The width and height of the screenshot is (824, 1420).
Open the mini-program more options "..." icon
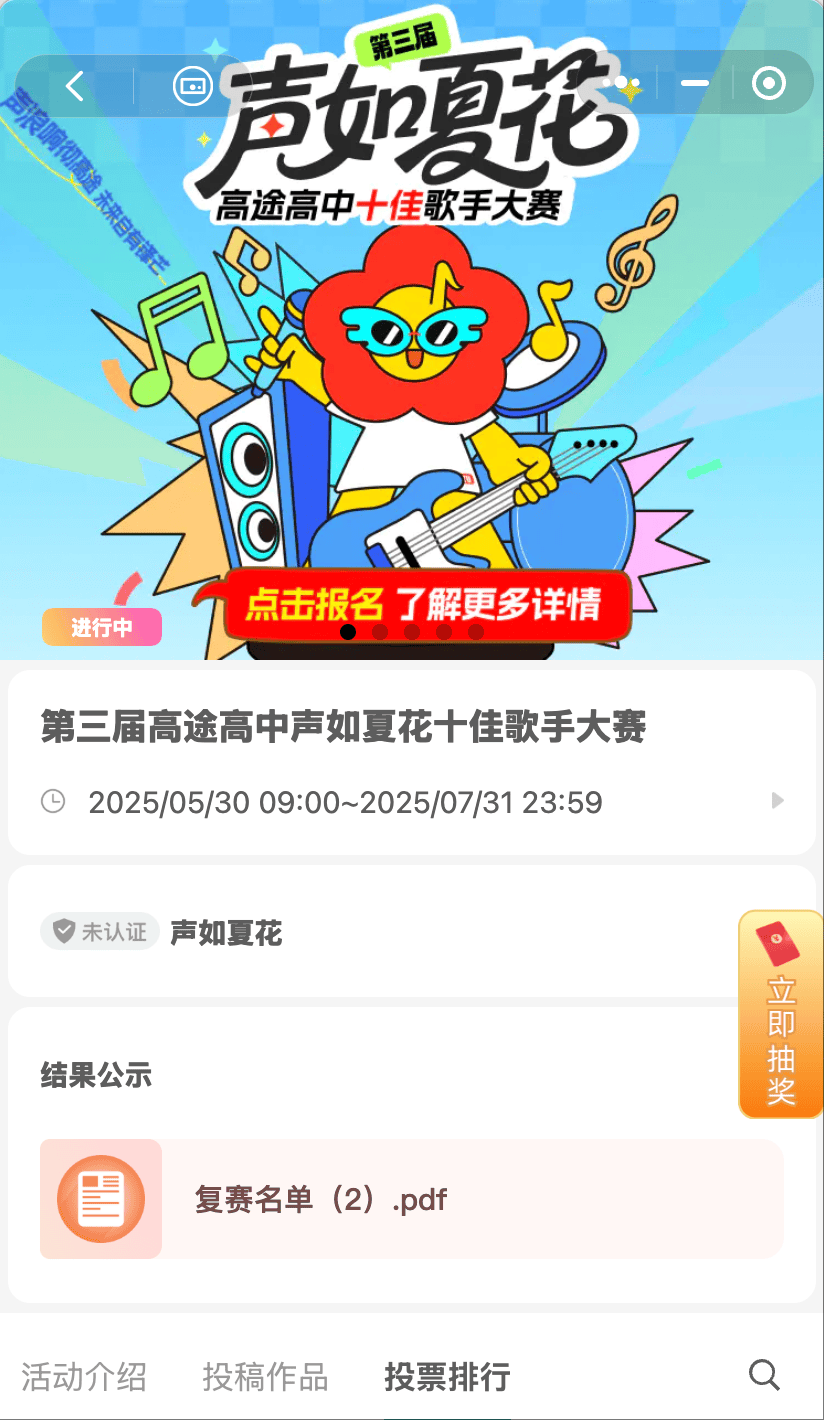[622, 84]
